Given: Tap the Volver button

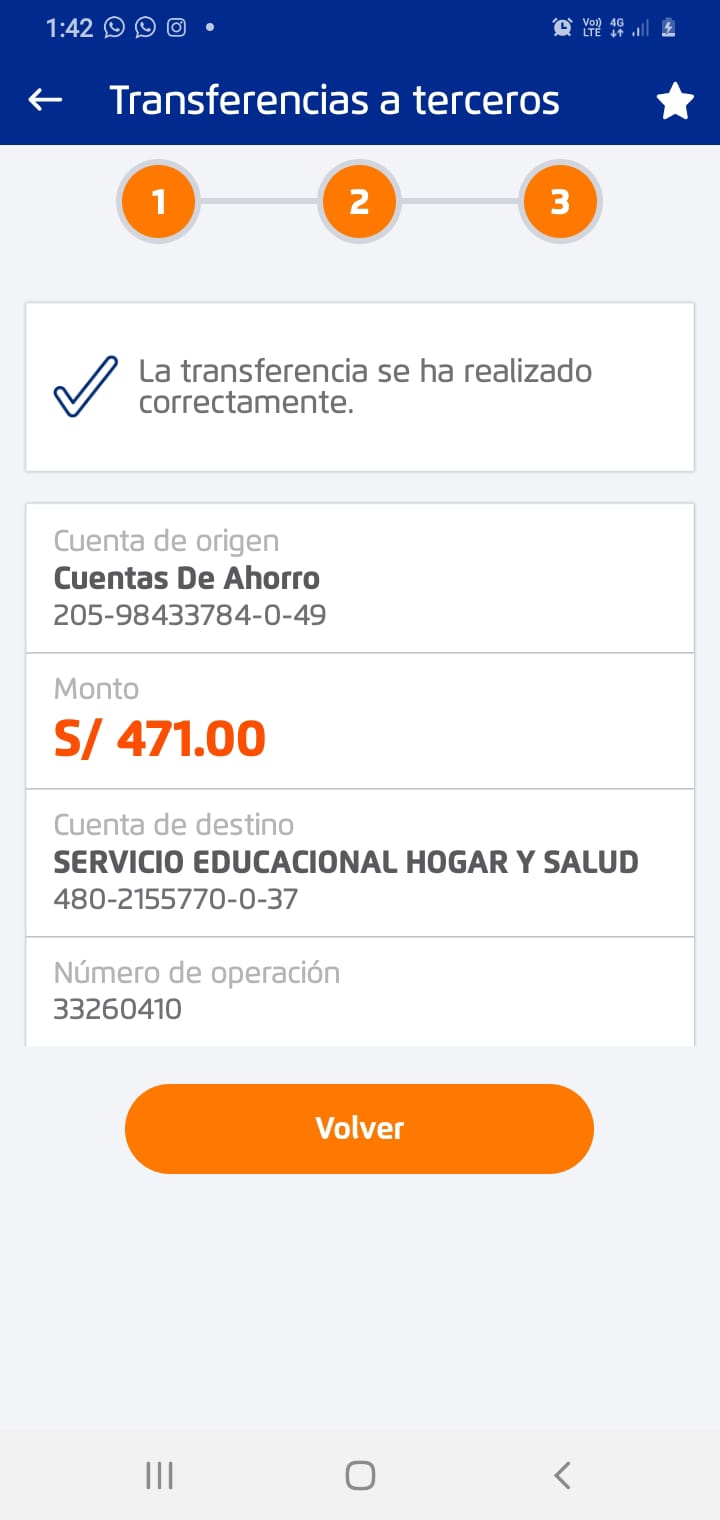Looking at the screenshot, I should coord(359,1128).
